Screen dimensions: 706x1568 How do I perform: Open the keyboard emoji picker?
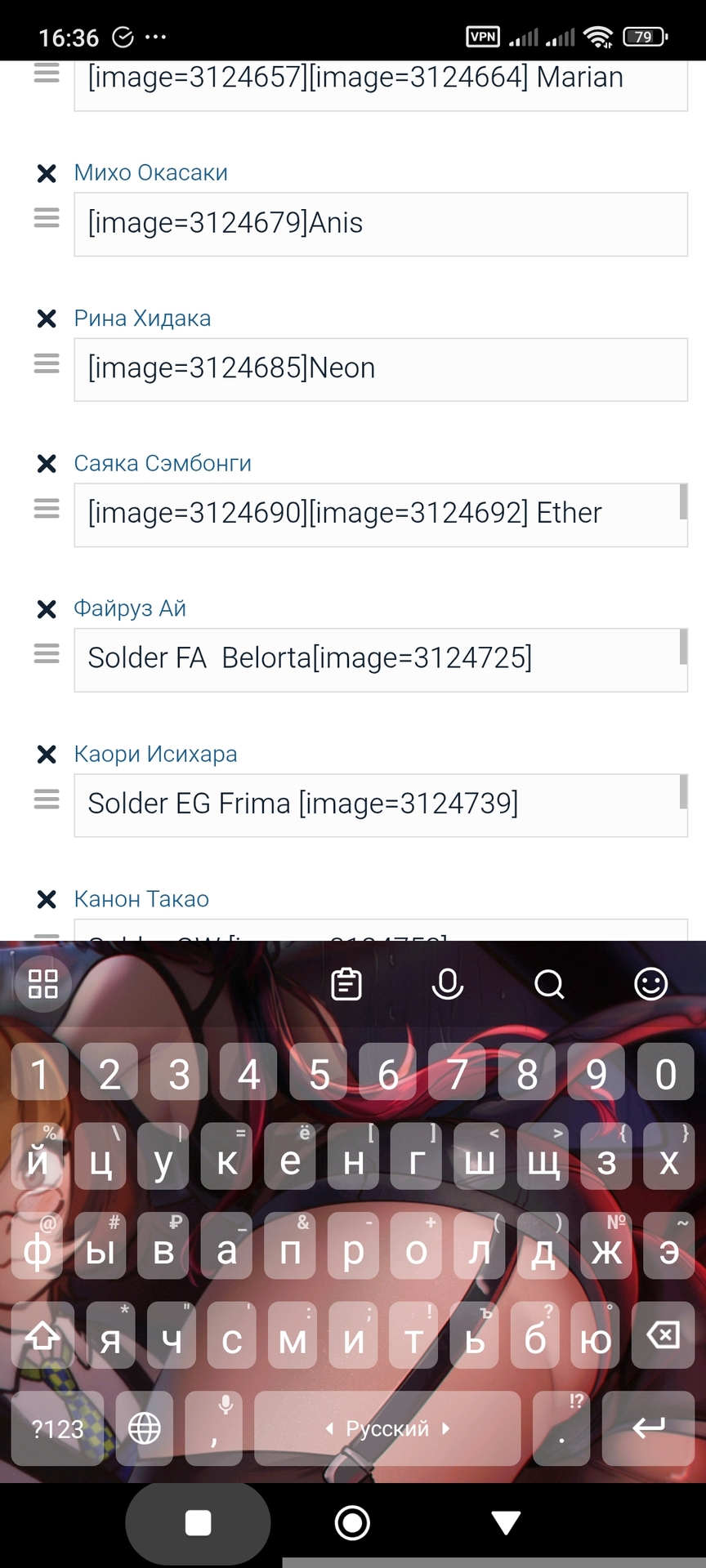pos(650,984)
